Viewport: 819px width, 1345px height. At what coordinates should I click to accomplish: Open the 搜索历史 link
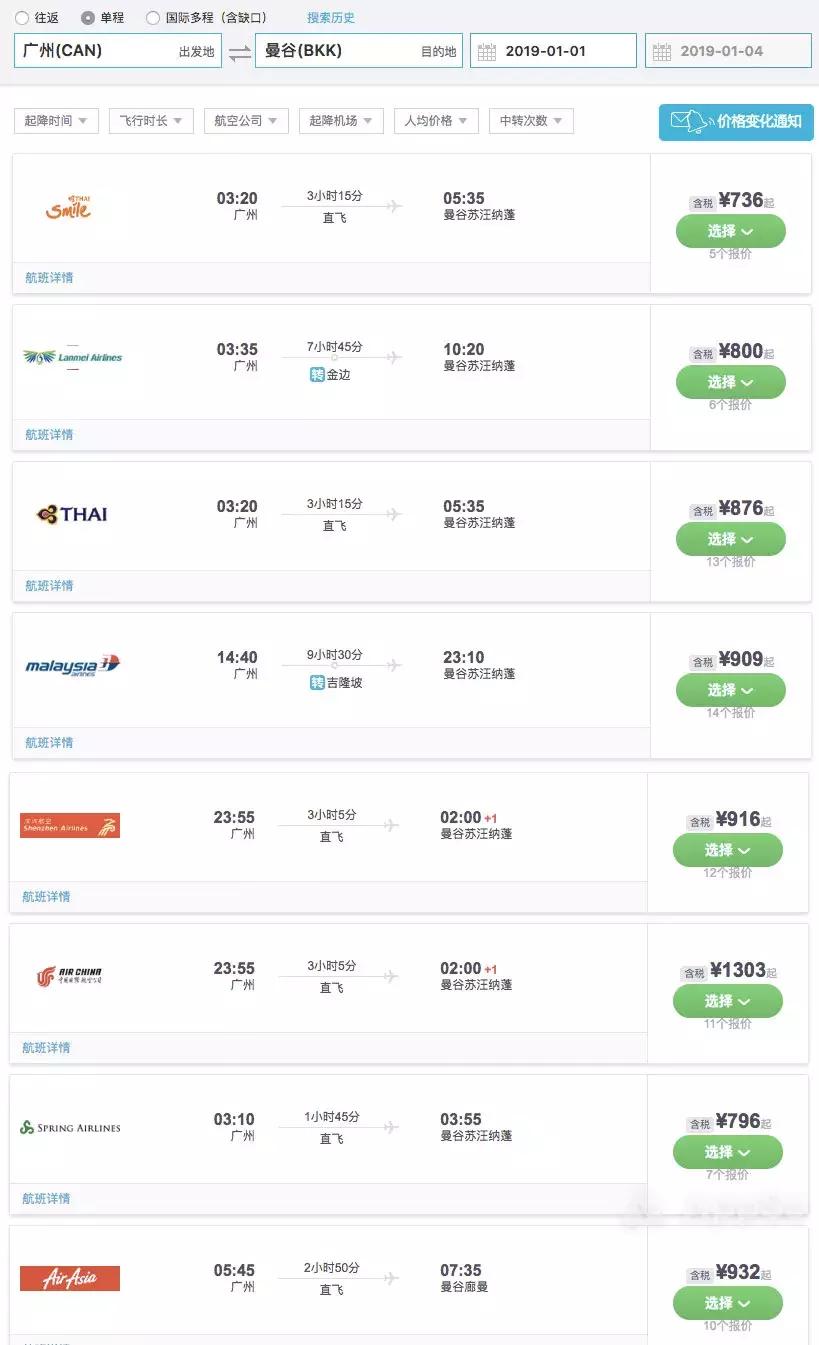[330, 16]
